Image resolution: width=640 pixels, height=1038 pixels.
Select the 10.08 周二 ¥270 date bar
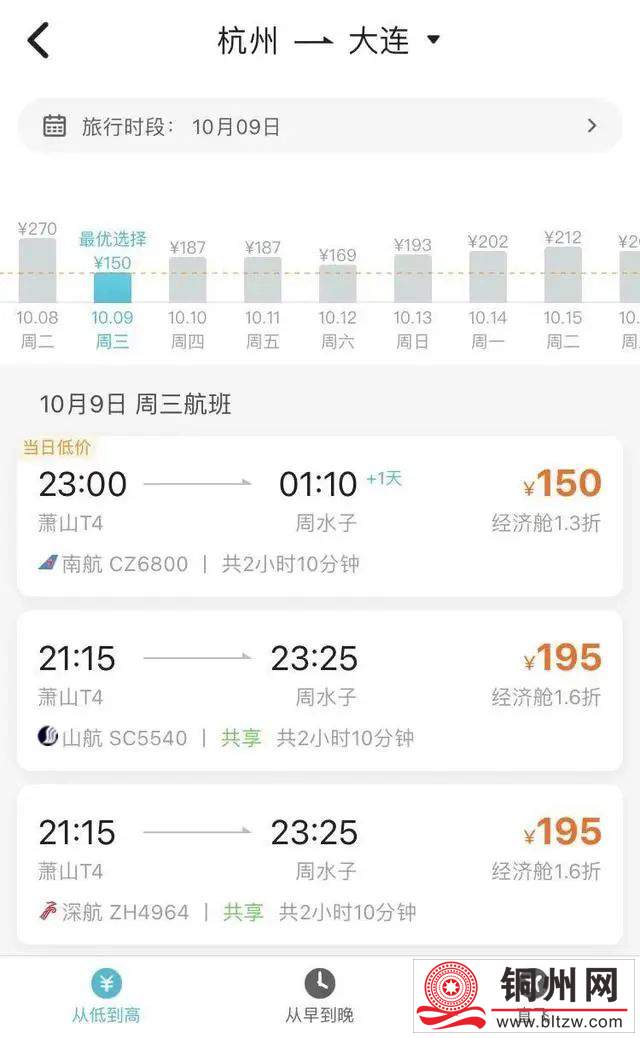[x=38, y=285]
